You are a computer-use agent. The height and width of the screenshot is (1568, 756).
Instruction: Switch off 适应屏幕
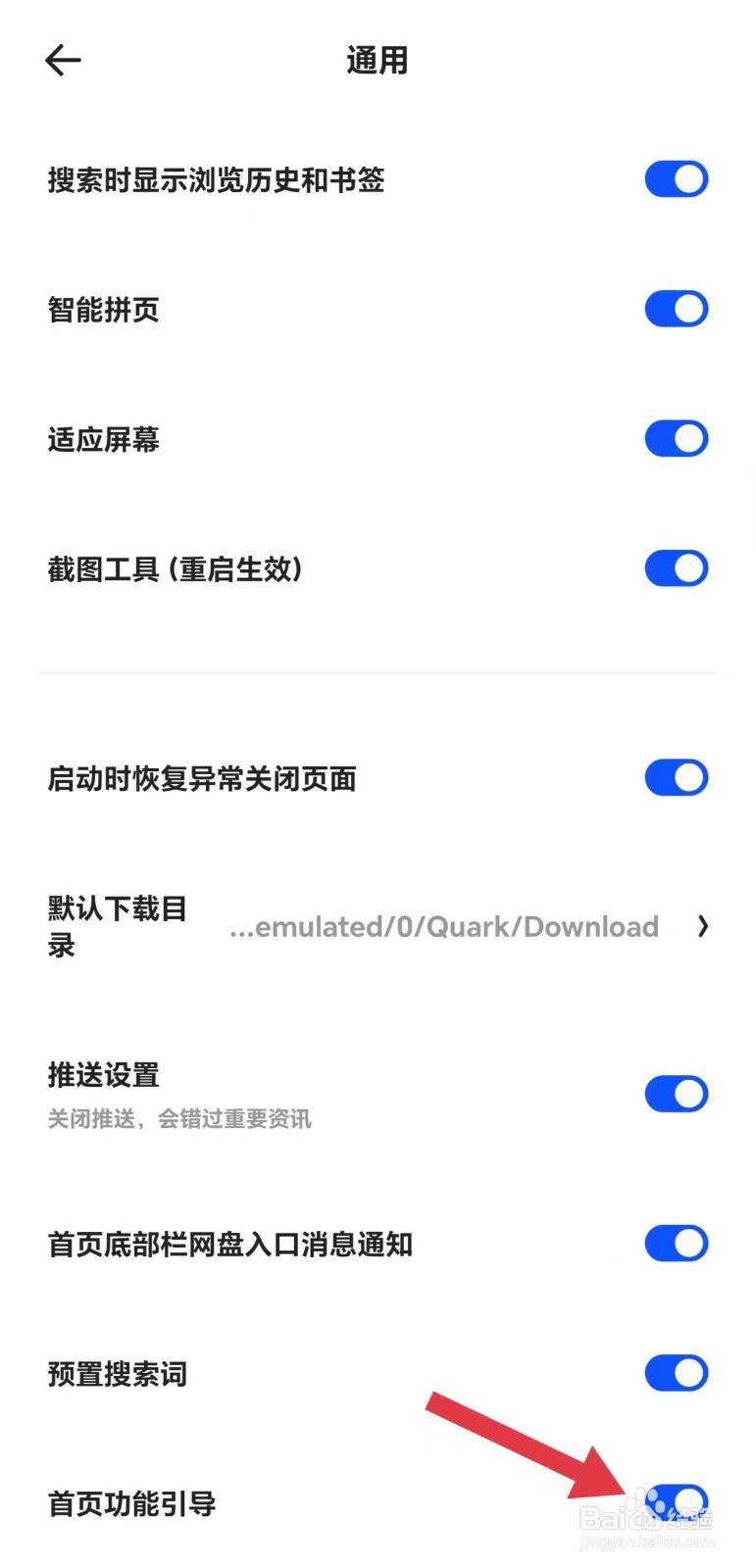[x=676, y=438]
